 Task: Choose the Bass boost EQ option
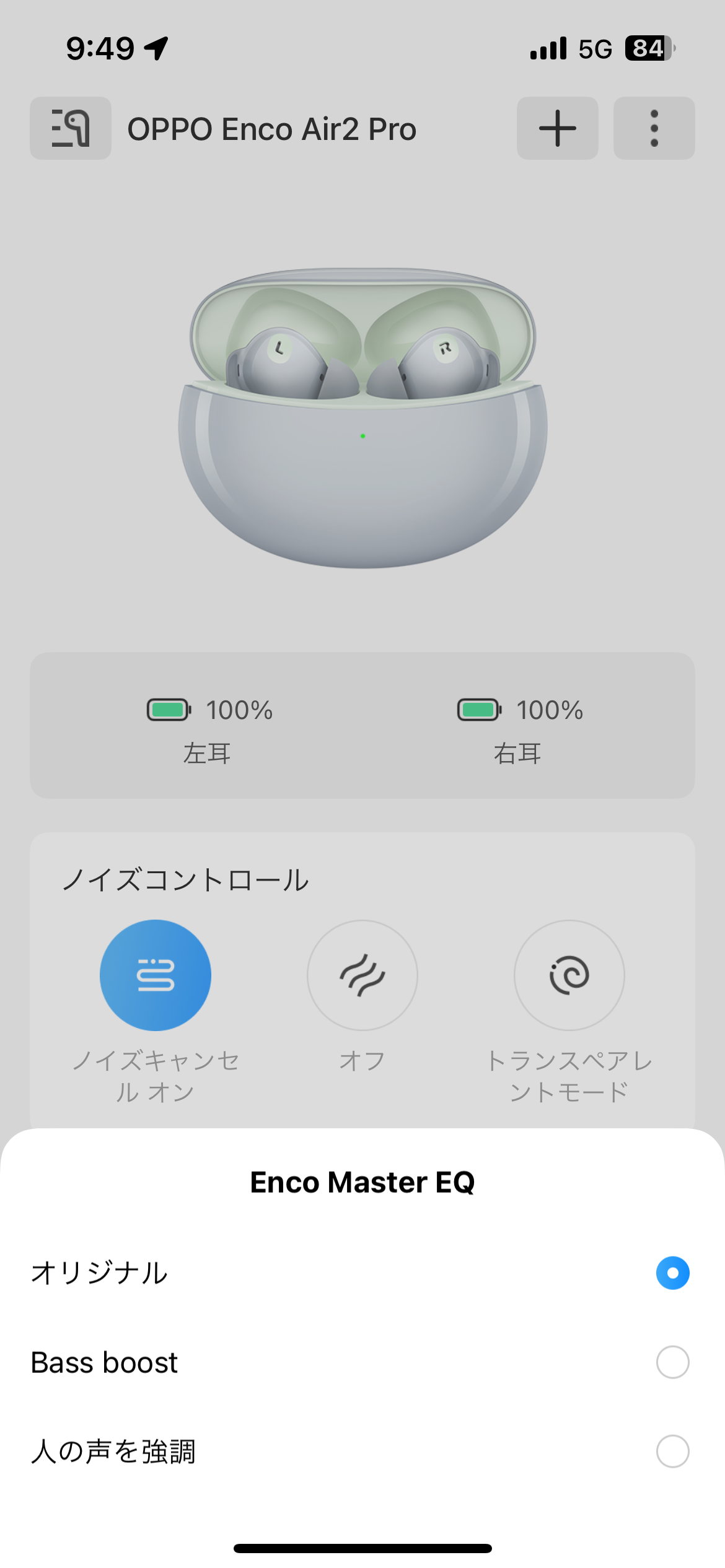672,1362
